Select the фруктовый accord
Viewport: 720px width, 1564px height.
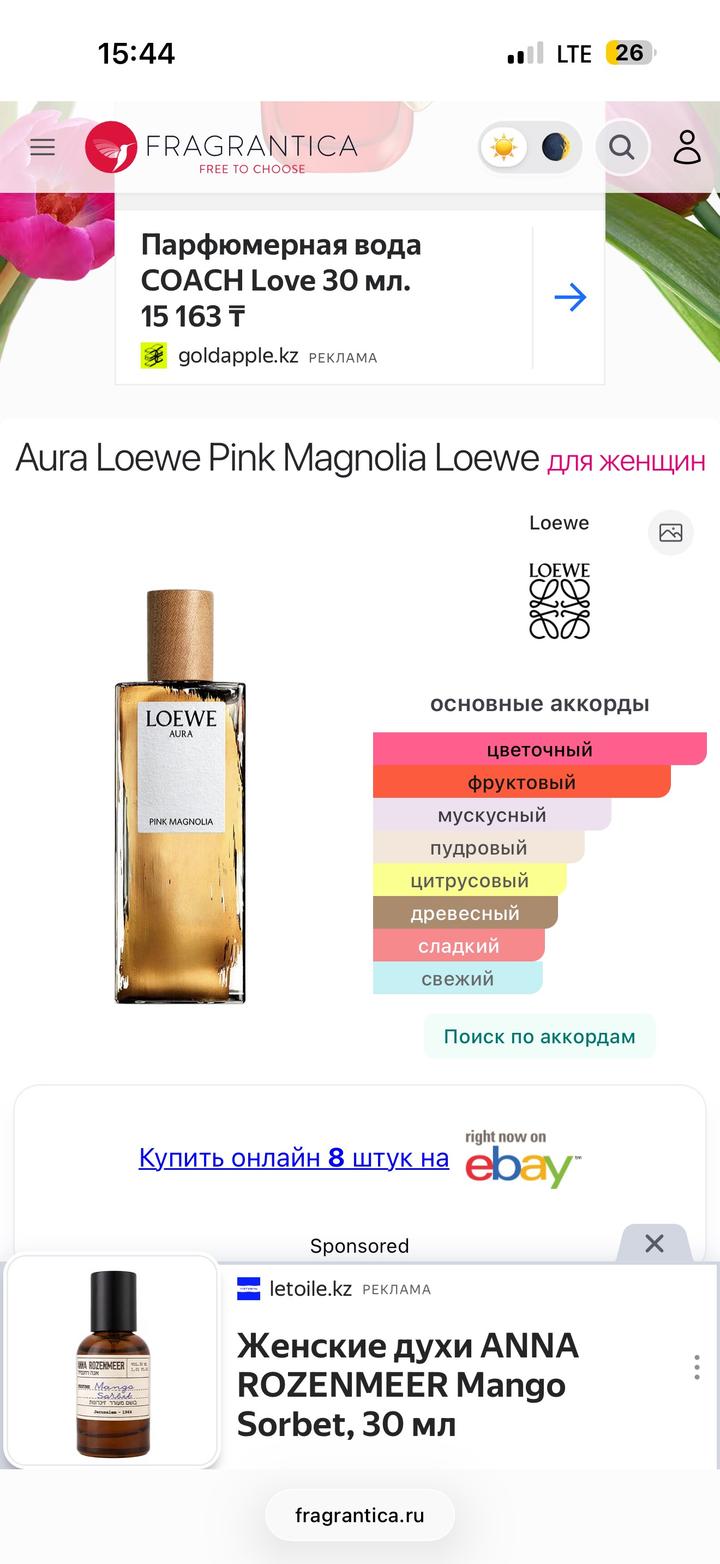click(521, 782)
